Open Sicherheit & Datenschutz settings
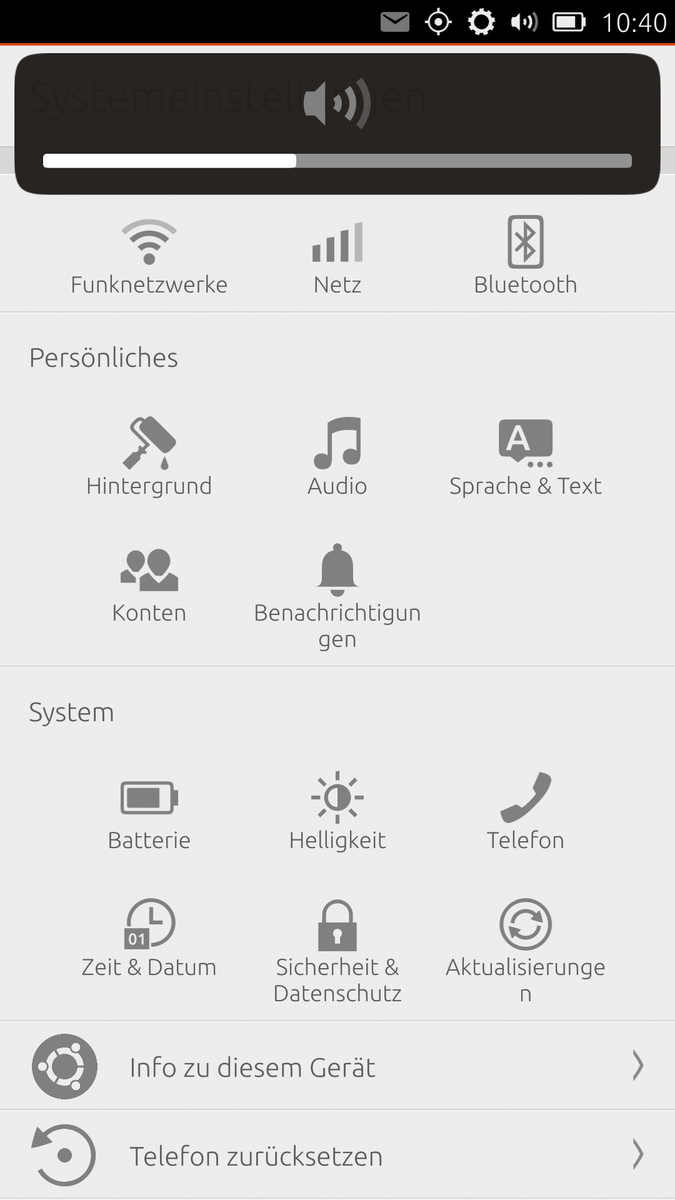 337,951
